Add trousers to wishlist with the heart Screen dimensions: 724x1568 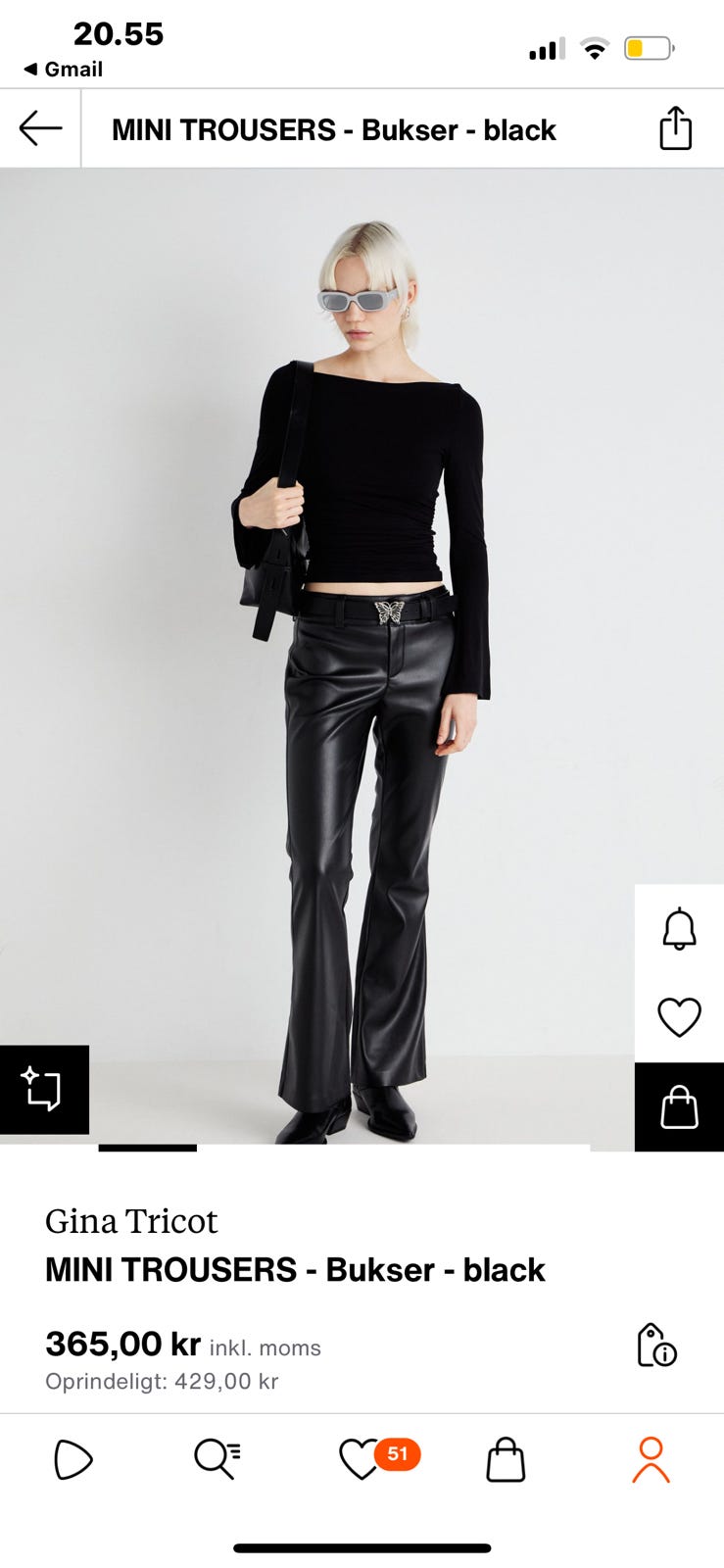(x=679, y=1017)
